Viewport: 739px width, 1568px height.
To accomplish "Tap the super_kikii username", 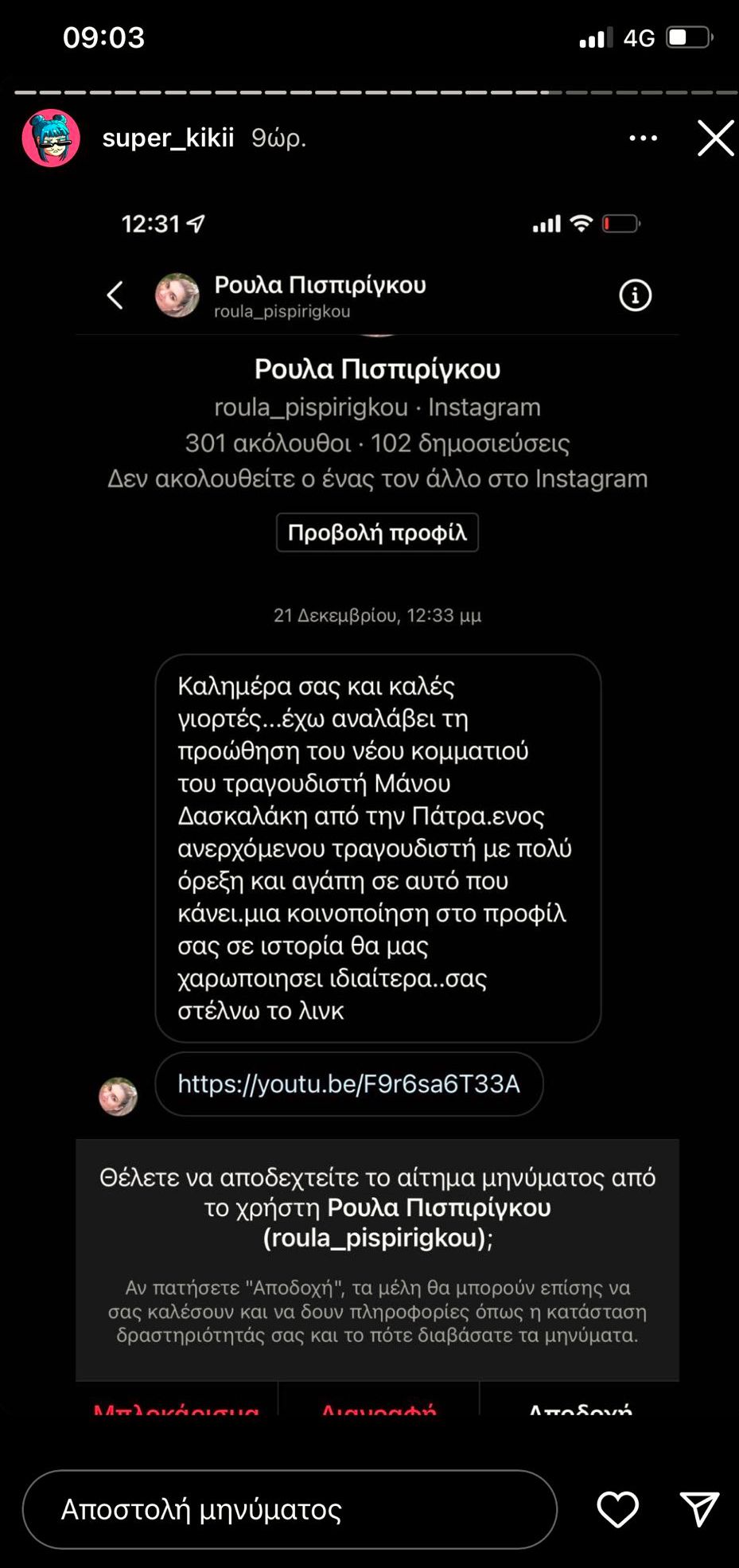I will [168, 138].
